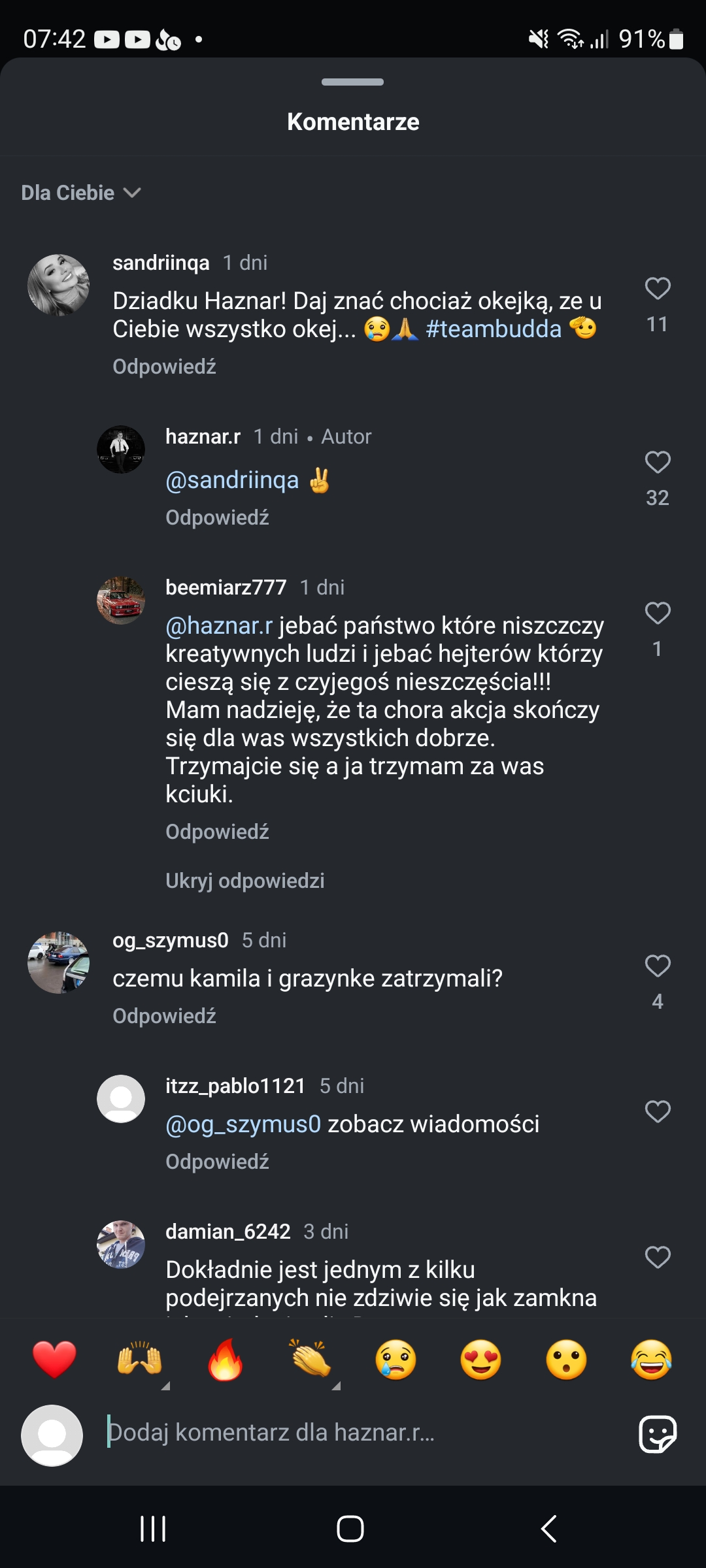This screenshot has height=1568, width=706.
Task: Go back with the system back button
Action: point(548,1529)
